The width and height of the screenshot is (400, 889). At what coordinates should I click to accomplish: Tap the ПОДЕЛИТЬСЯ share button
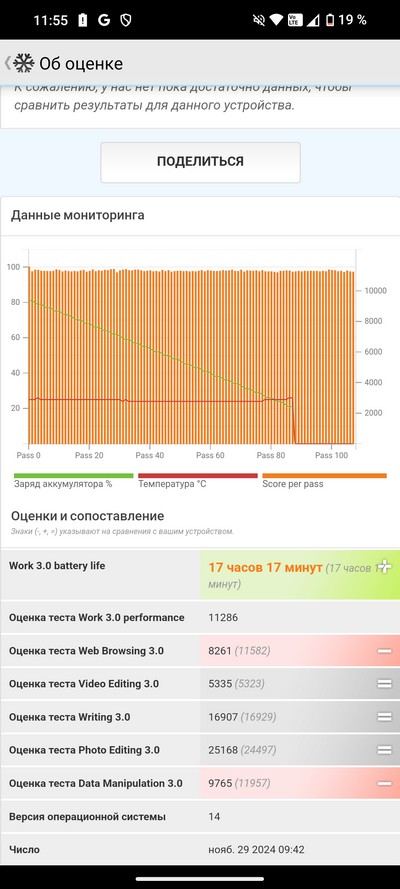(x=201, y=162)
